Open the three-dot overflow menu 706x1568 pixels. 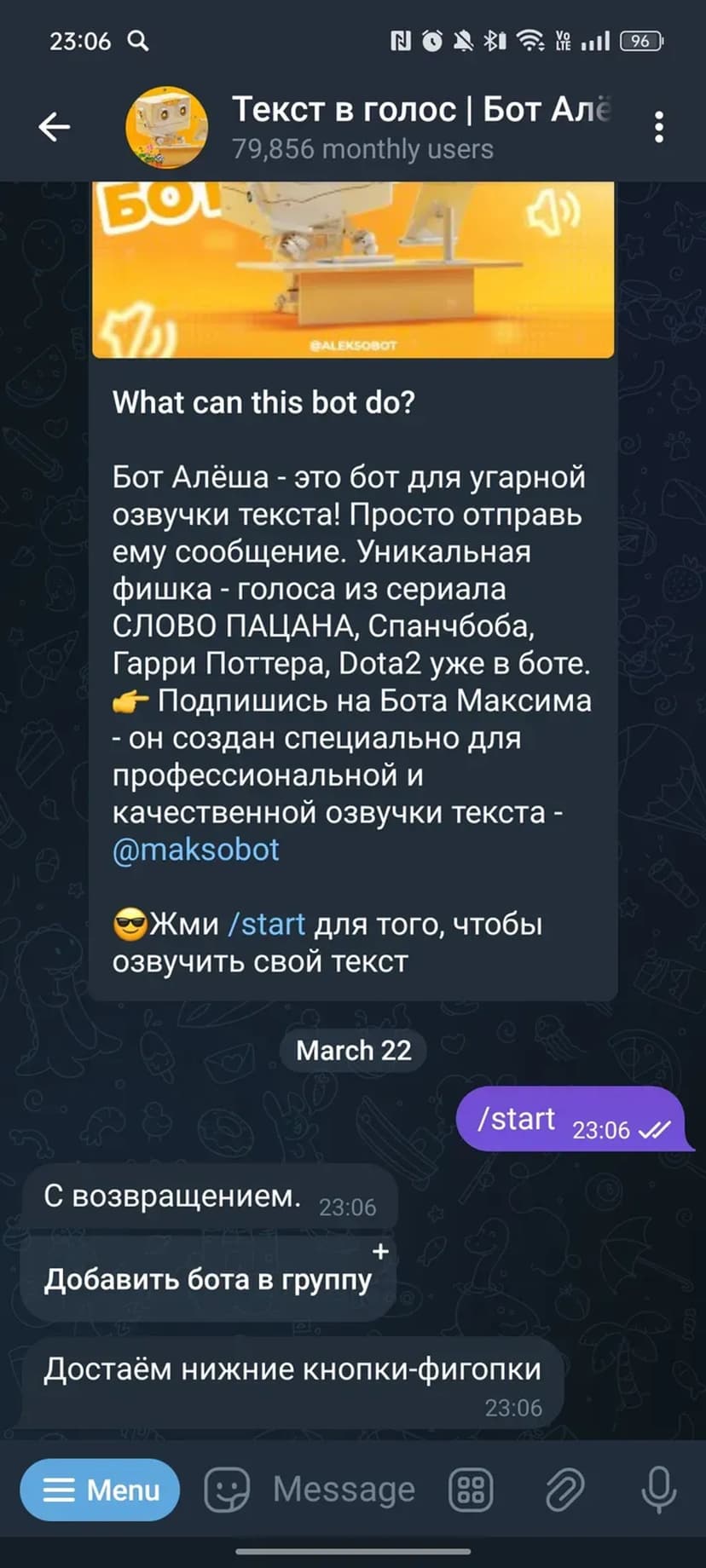click(658, 127)
